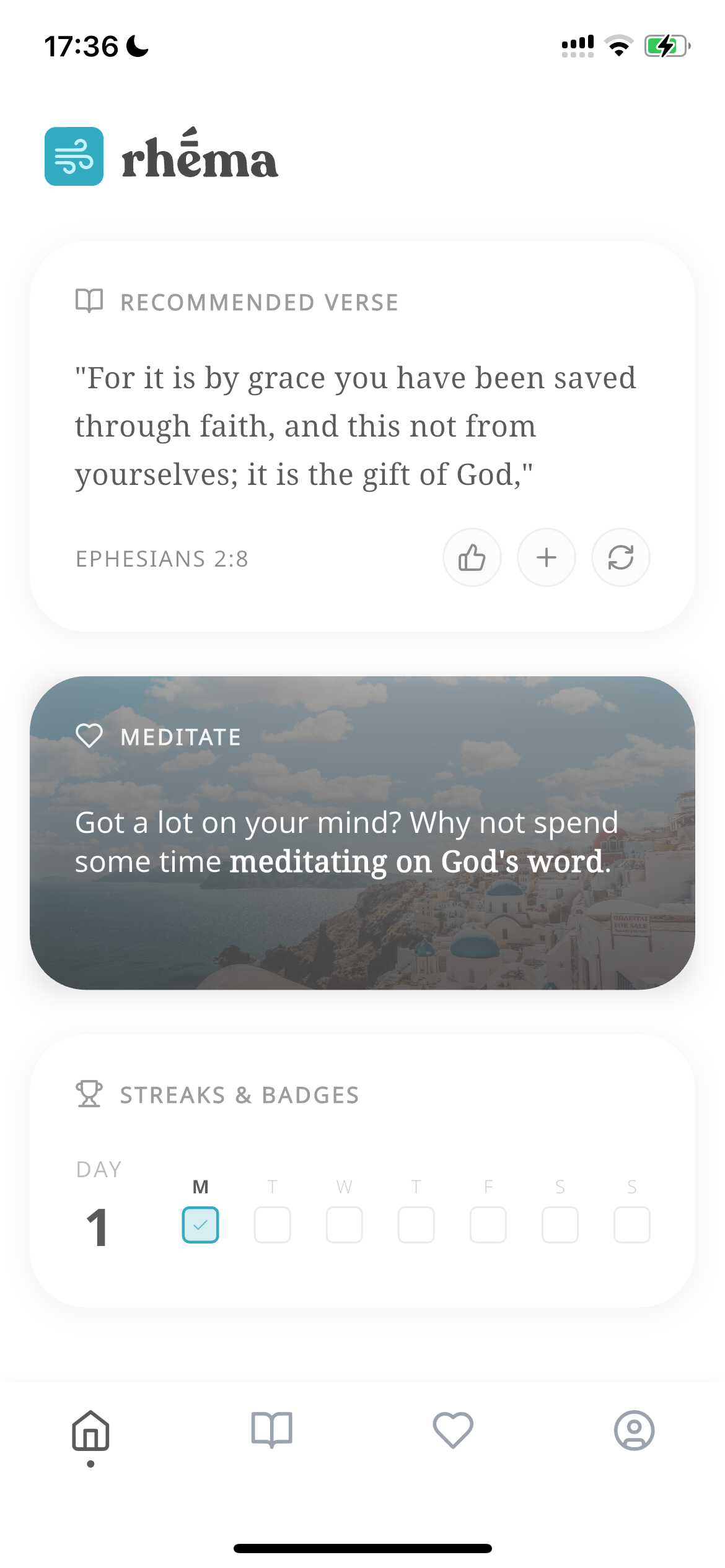Click the EPHESIANS 2:8 verse reference
Image resolution: width=725 pixels, height=1568 pixels.
click(162, 559)
